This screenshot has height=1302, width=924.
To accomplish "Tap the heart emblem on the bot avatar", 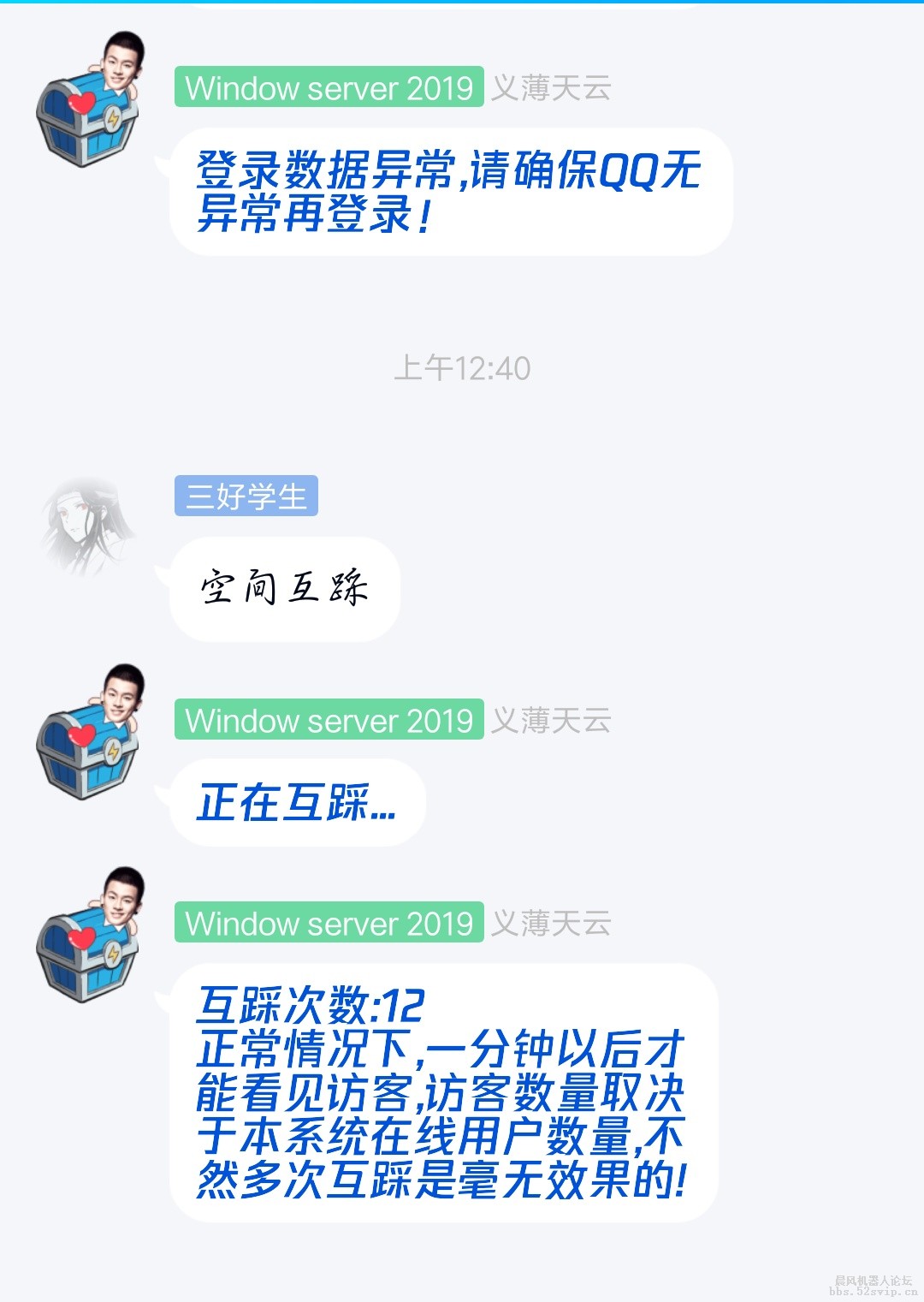I will [81, 101].
